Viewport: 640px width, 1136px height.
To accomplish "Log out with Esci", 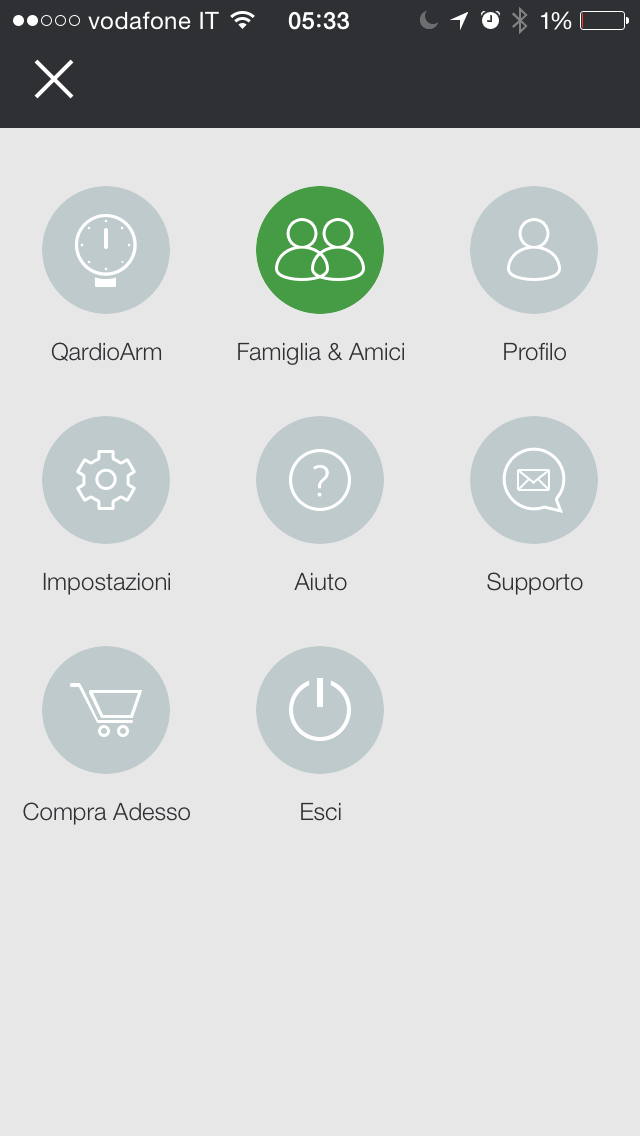I will pos(320,710).
